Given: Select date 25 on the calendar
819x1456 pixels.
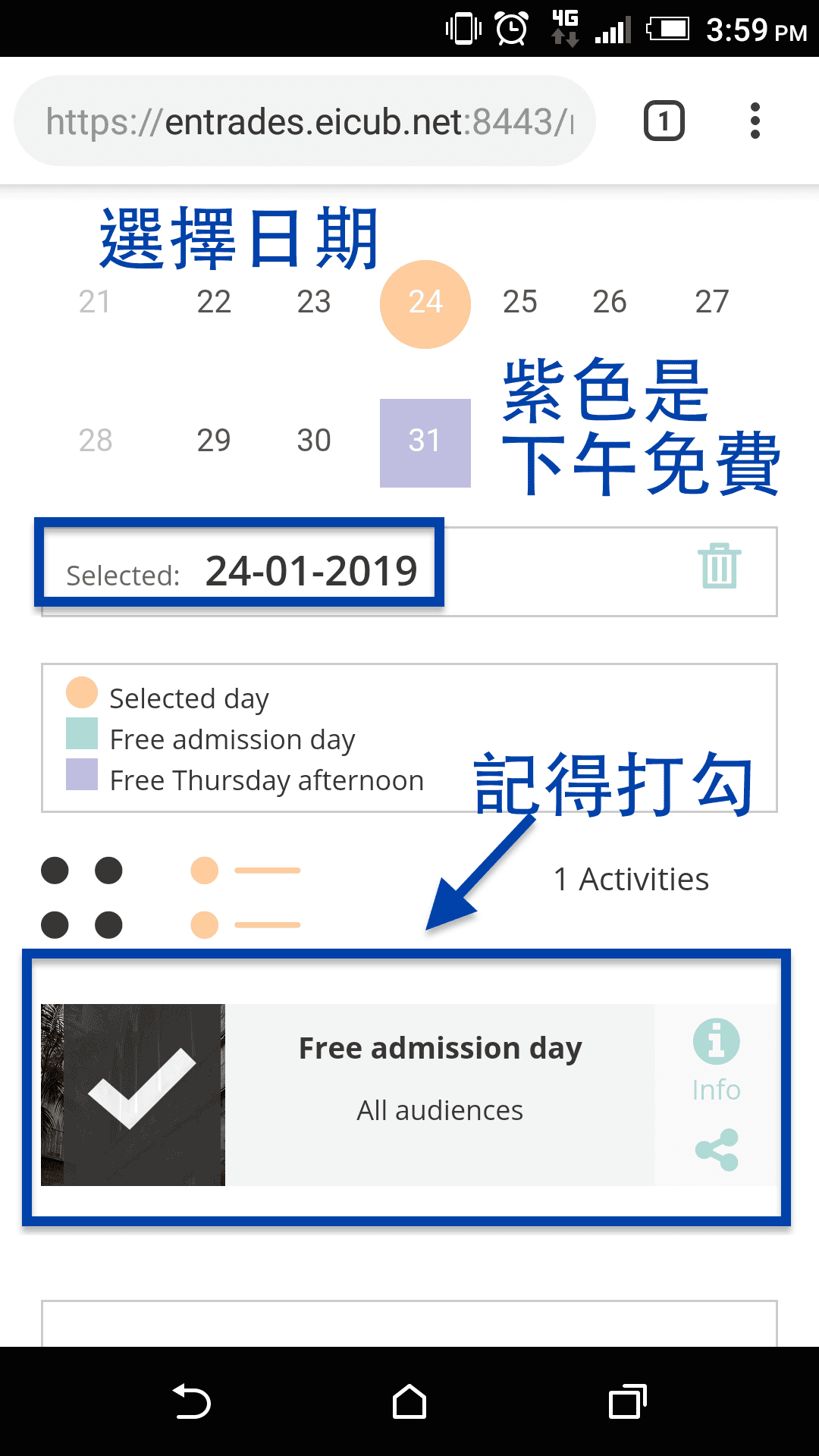Looking at the screenshot, I should pyautogui.click(x=519, y=302).
